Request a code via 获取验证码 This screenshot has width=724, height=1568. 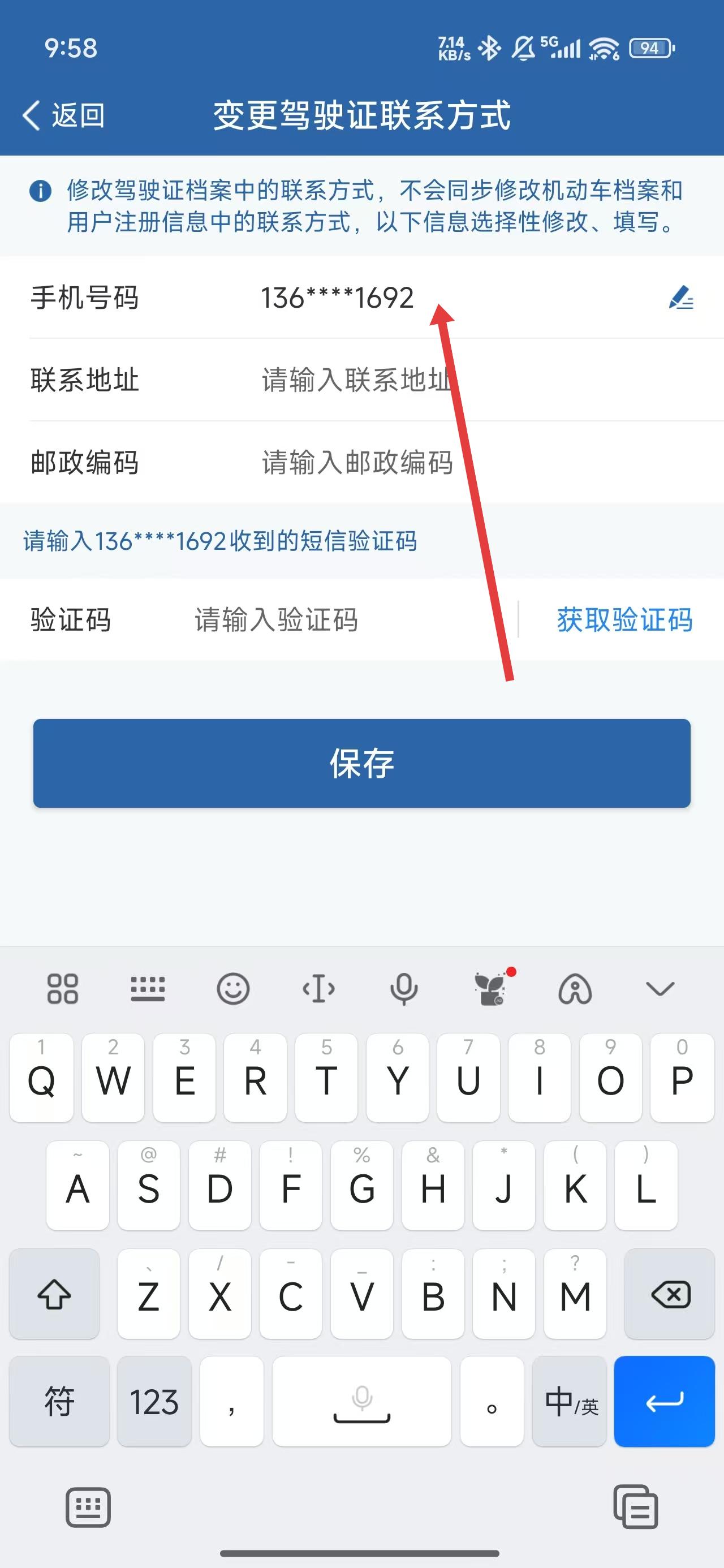point(624,619)
